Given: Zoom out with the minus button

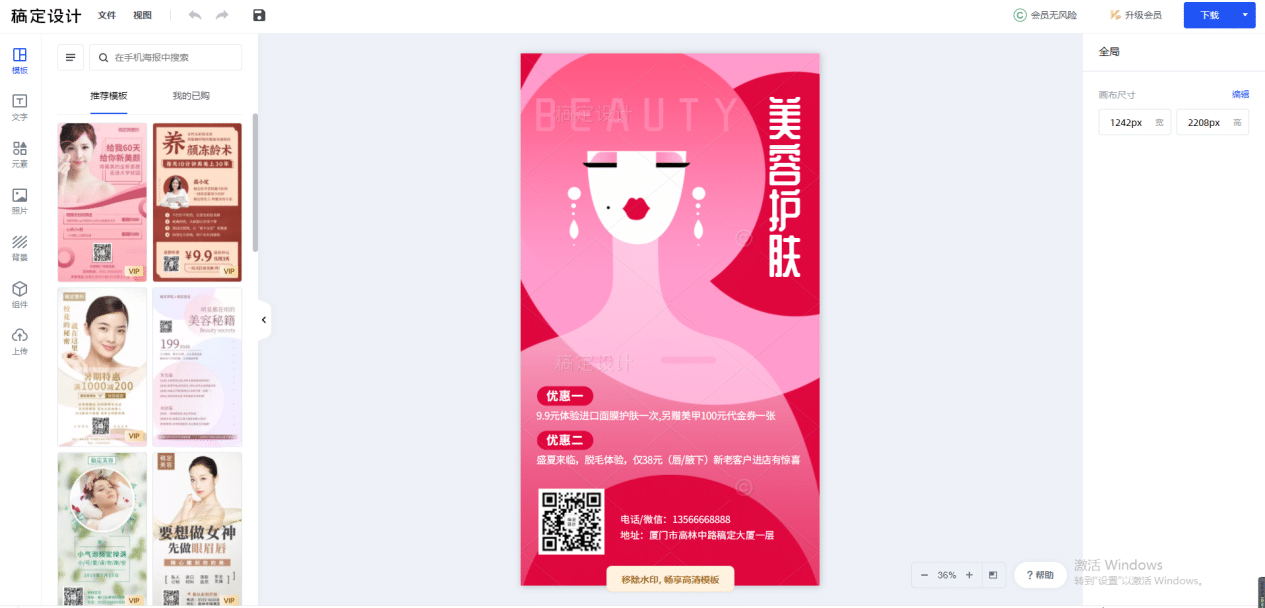Looking at the screenshot, I should point(924,575).
